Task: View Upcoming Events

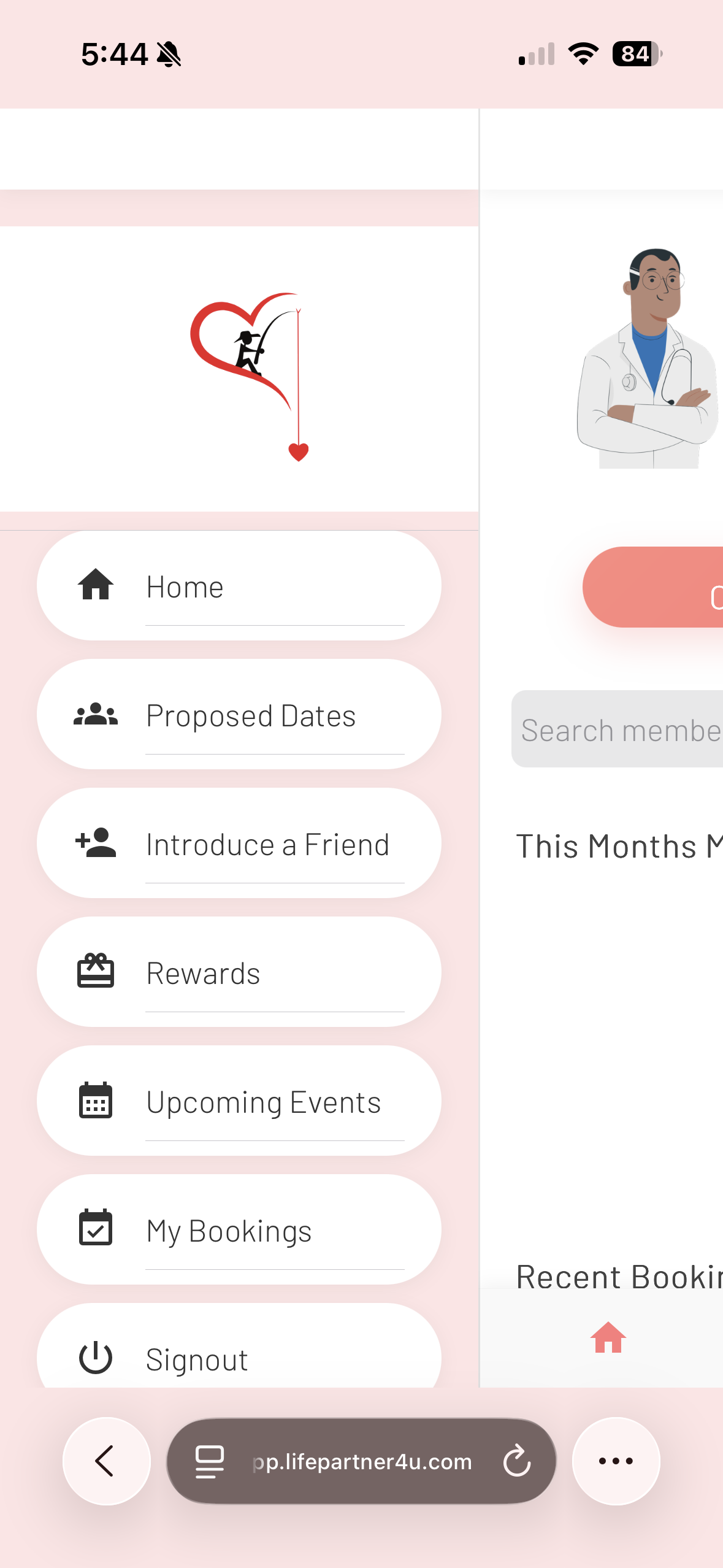Action: (239, 1101)
